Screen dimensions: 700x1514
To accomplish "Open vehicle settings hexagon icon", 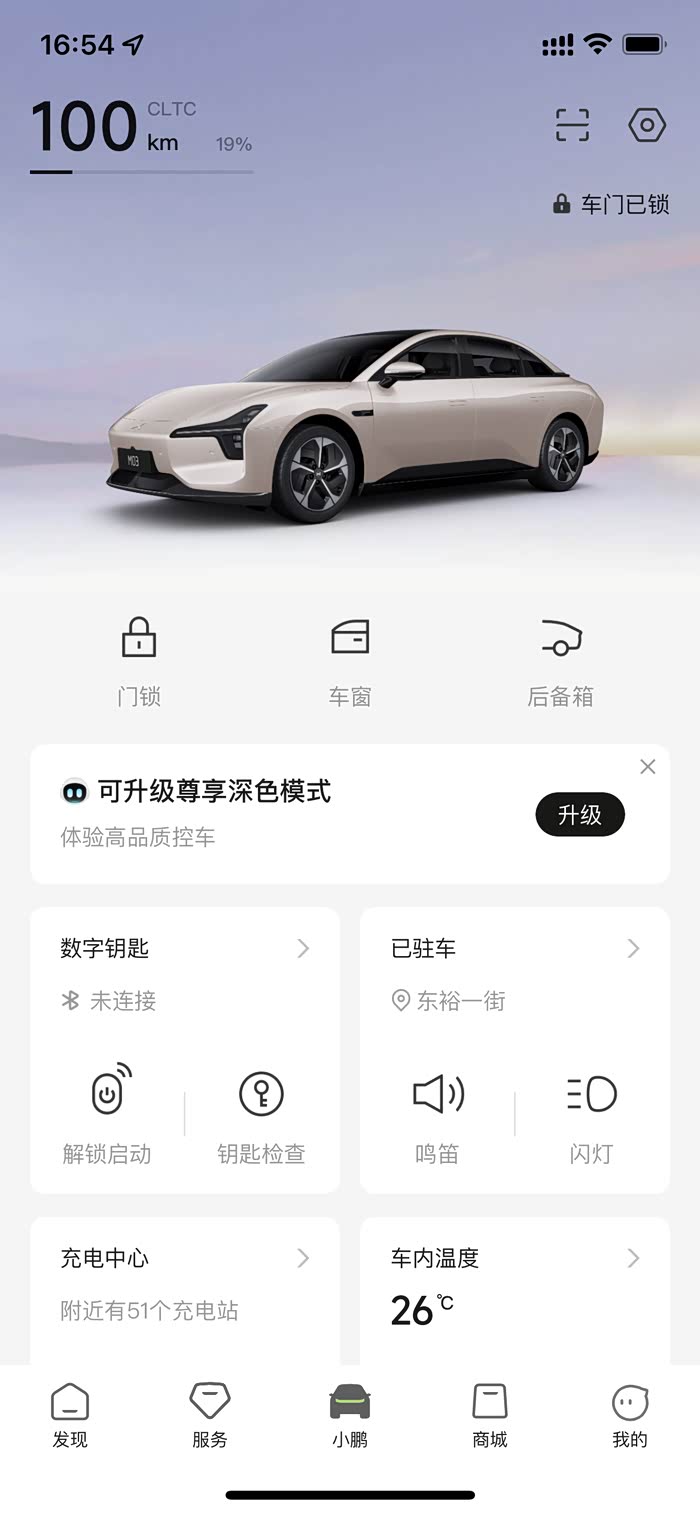I will [x=647, y=125].
